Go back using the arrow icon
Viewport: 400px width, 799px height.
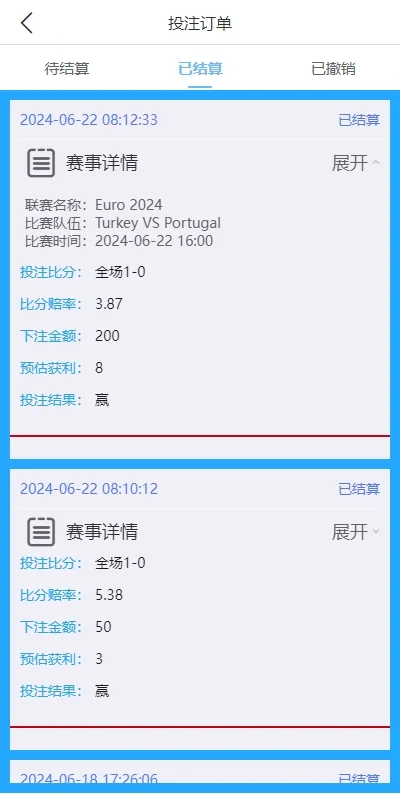[x=26, y=23]
